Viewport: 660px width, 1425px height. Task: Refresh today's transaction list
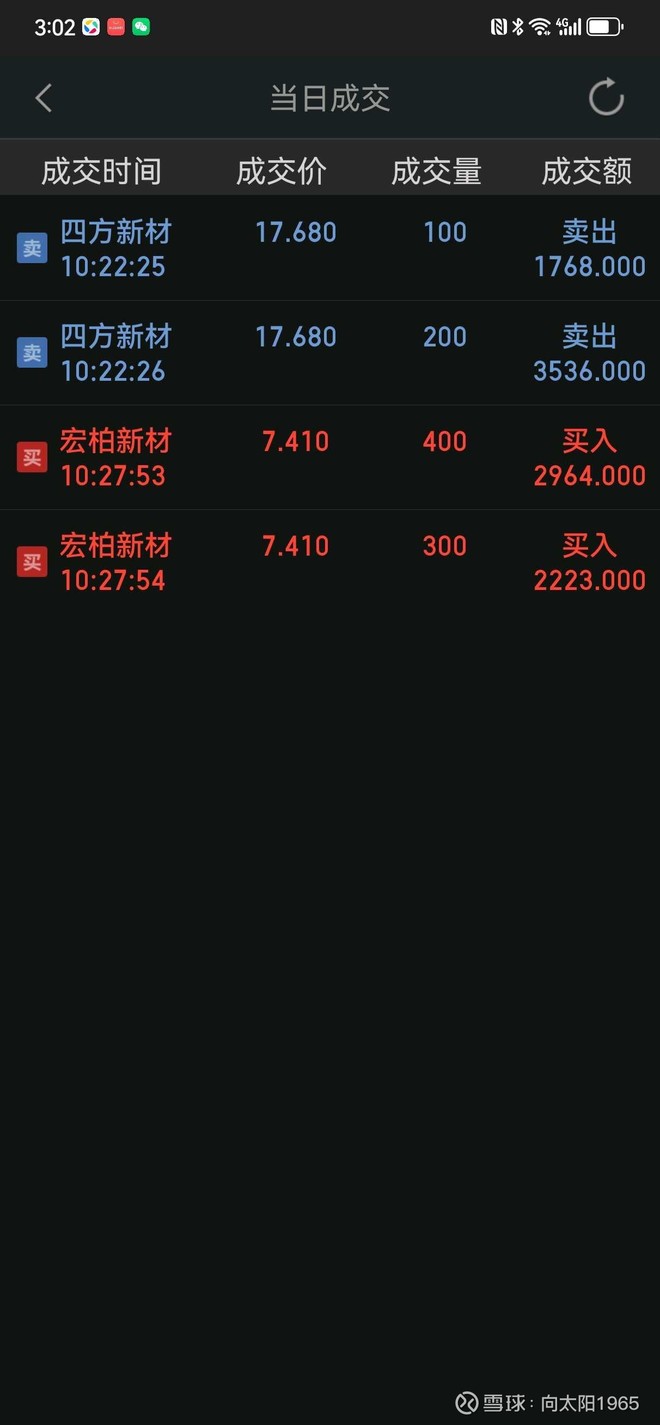[606, 98]
